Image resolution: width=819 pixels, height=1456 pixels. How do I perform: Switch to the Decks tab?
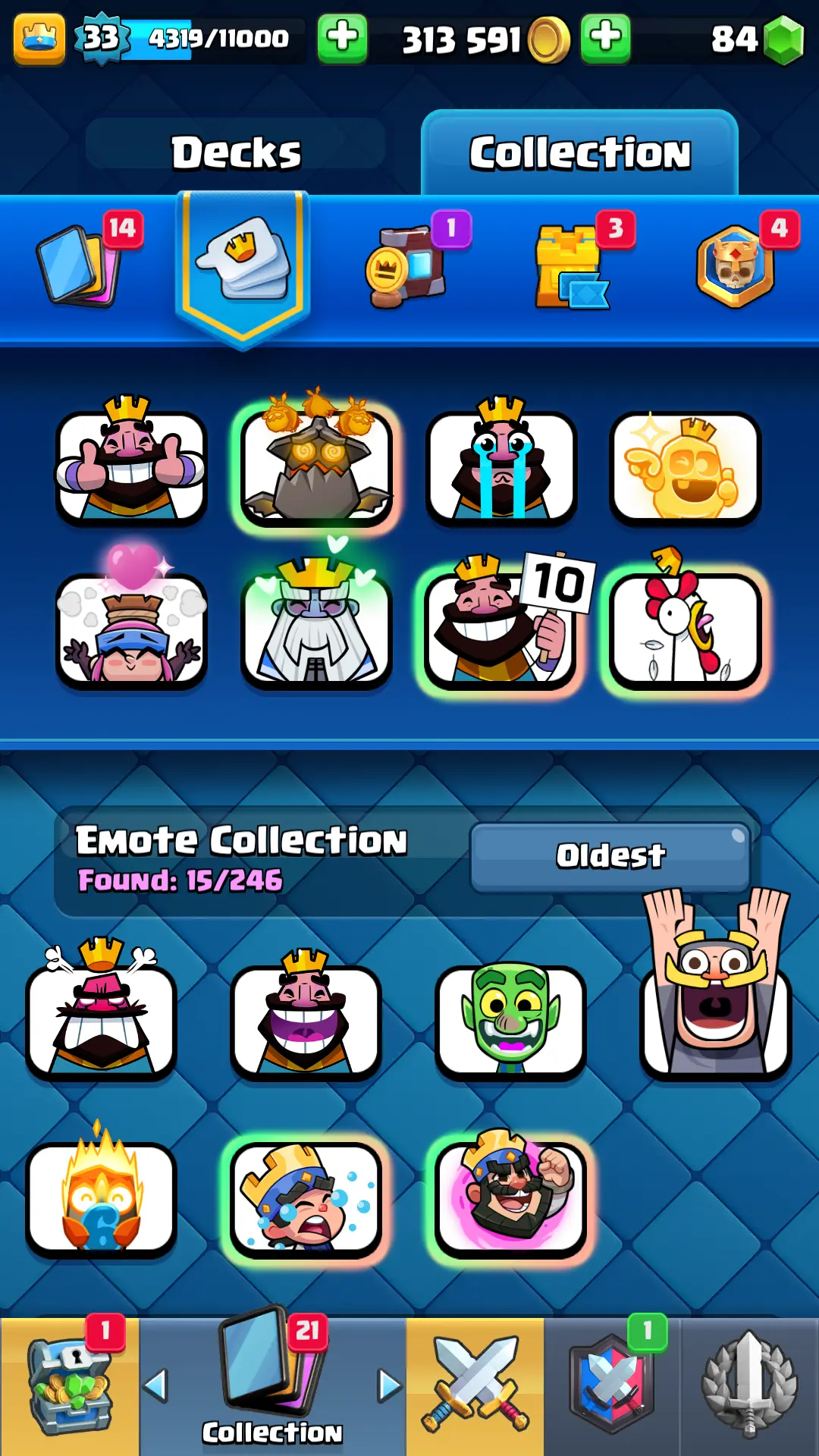pos(236,152)
